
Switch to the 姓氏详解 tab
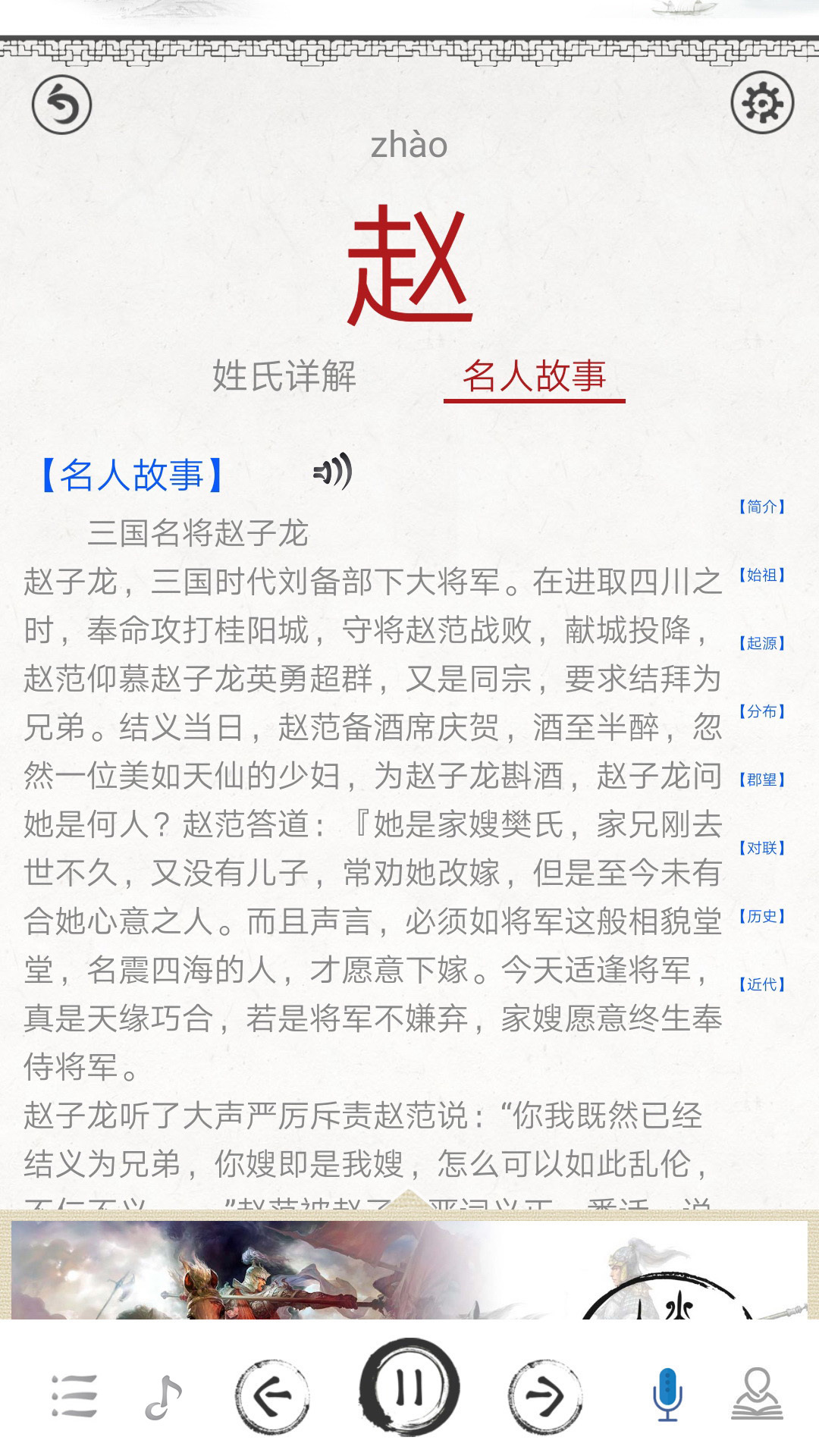coord(284,376)
